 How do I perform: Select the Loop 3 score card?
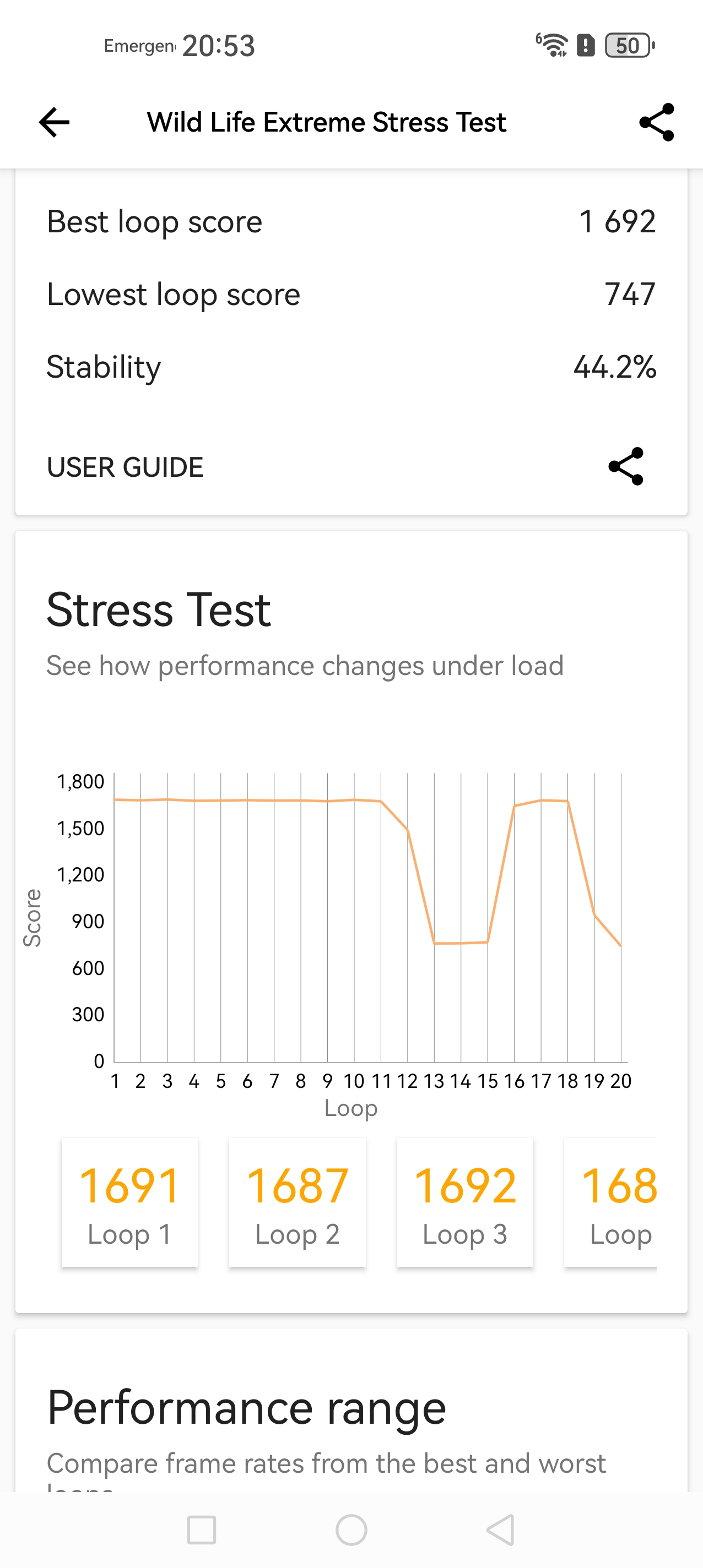click(465, 1201)
